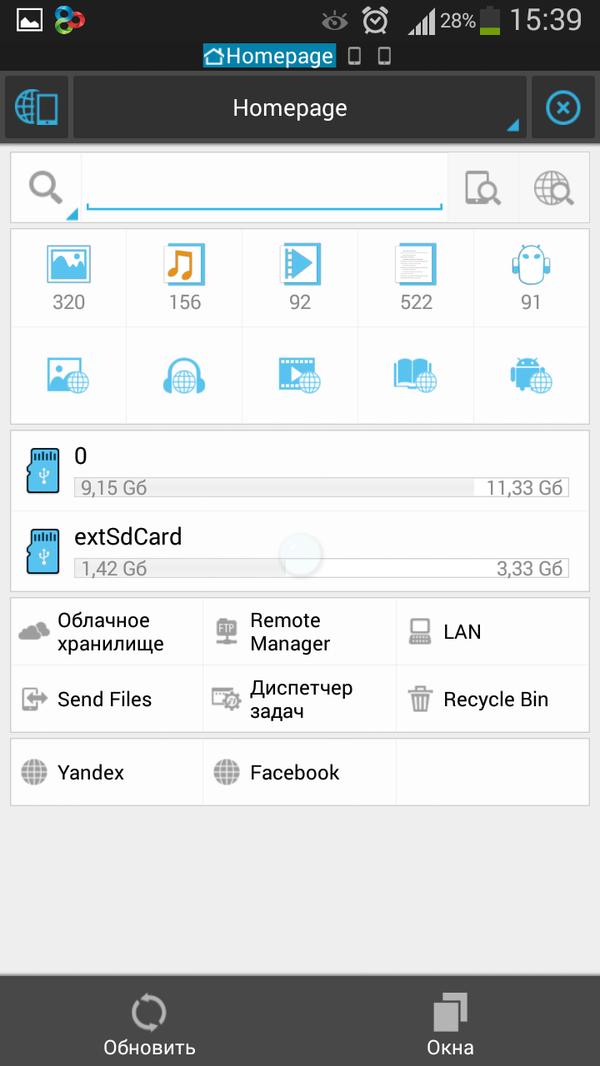The height and width of the screenshot is (1066, 600).
Task: Expand the Homepage path dropdown
Action: click(300, 107)
